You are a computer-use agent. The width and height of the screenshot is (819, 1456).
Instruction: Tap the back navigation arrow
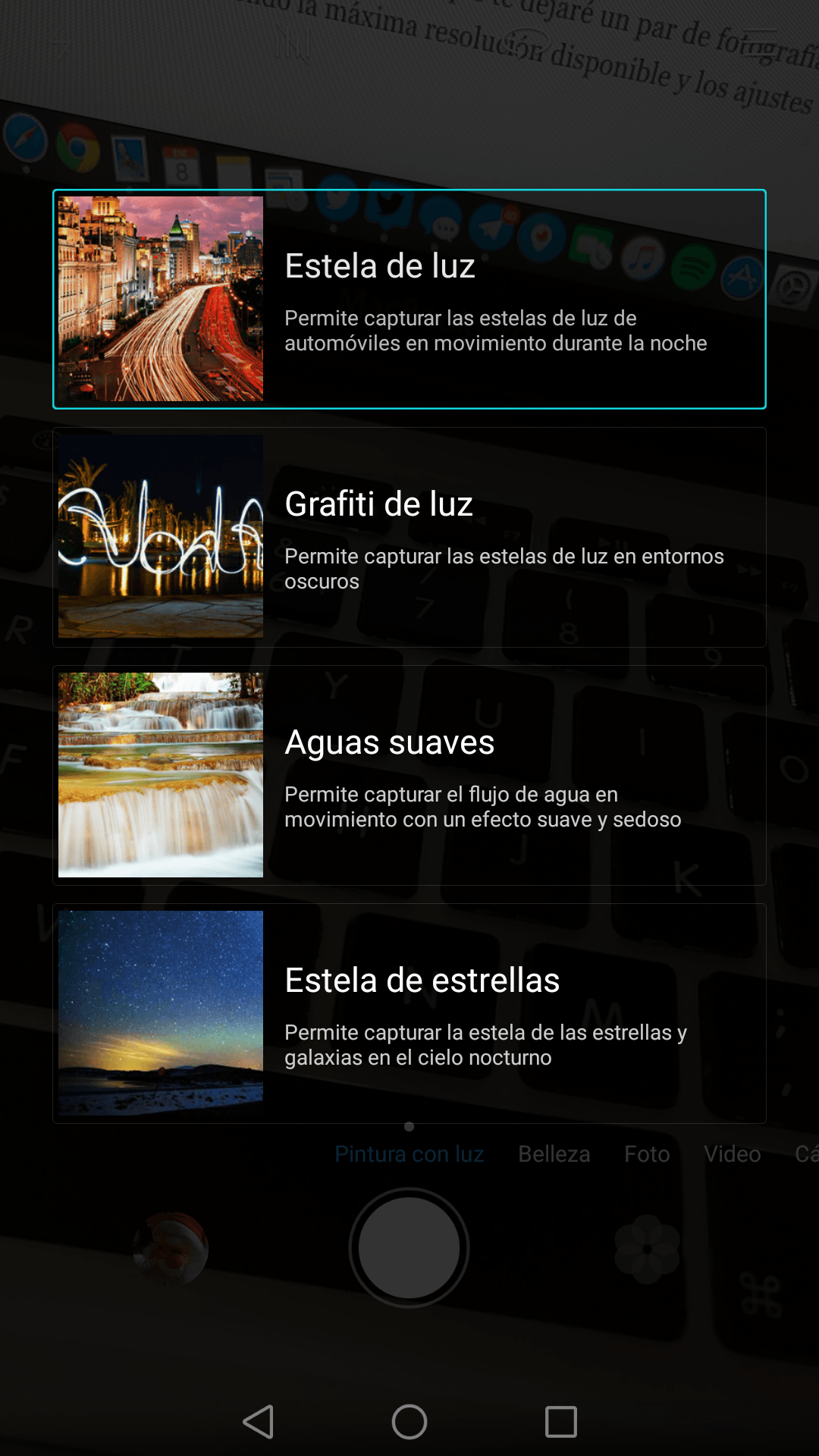(259, 1420)
